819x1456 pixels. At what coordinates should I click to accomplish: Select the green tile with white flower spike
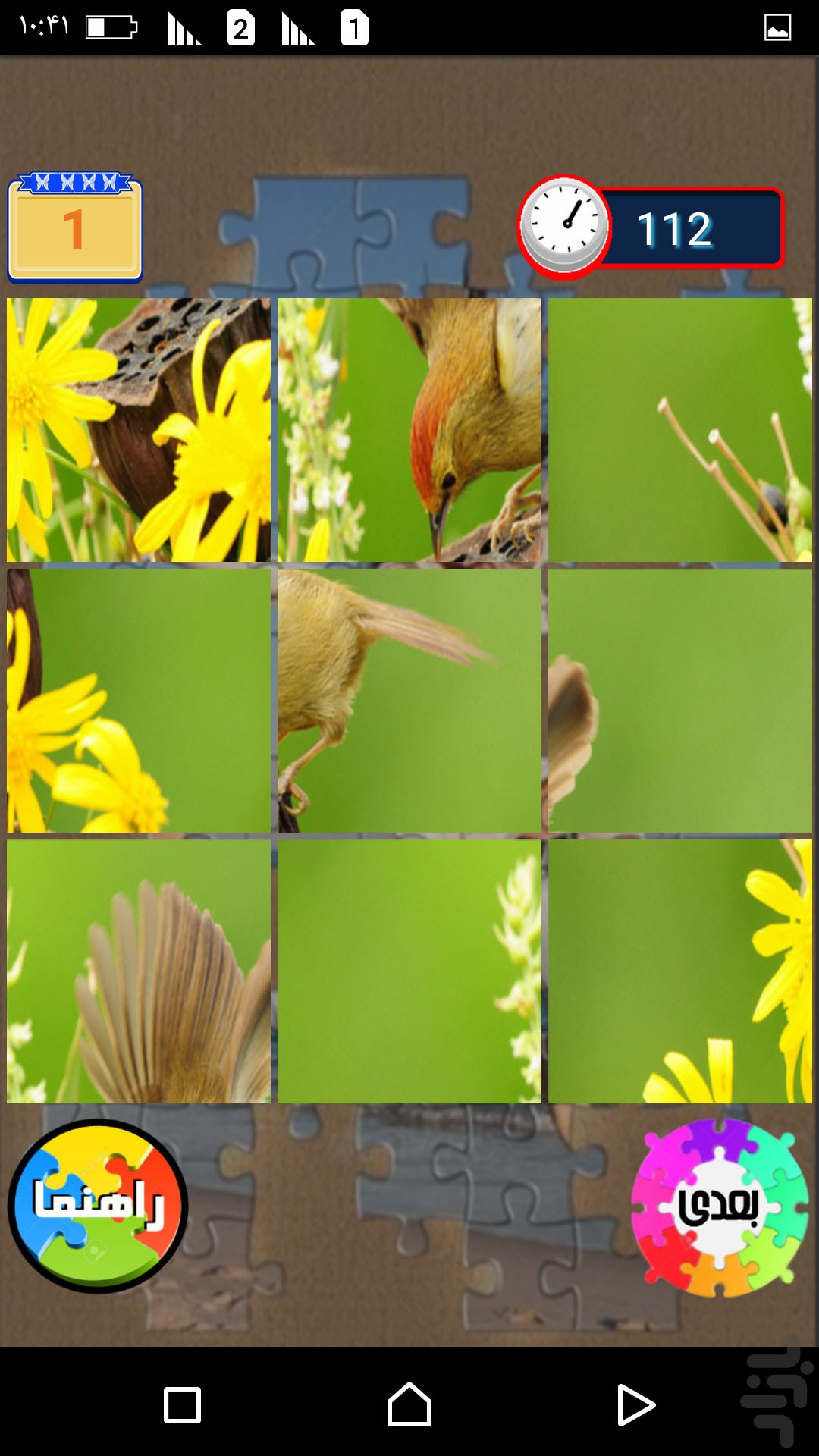coord(409,971)
